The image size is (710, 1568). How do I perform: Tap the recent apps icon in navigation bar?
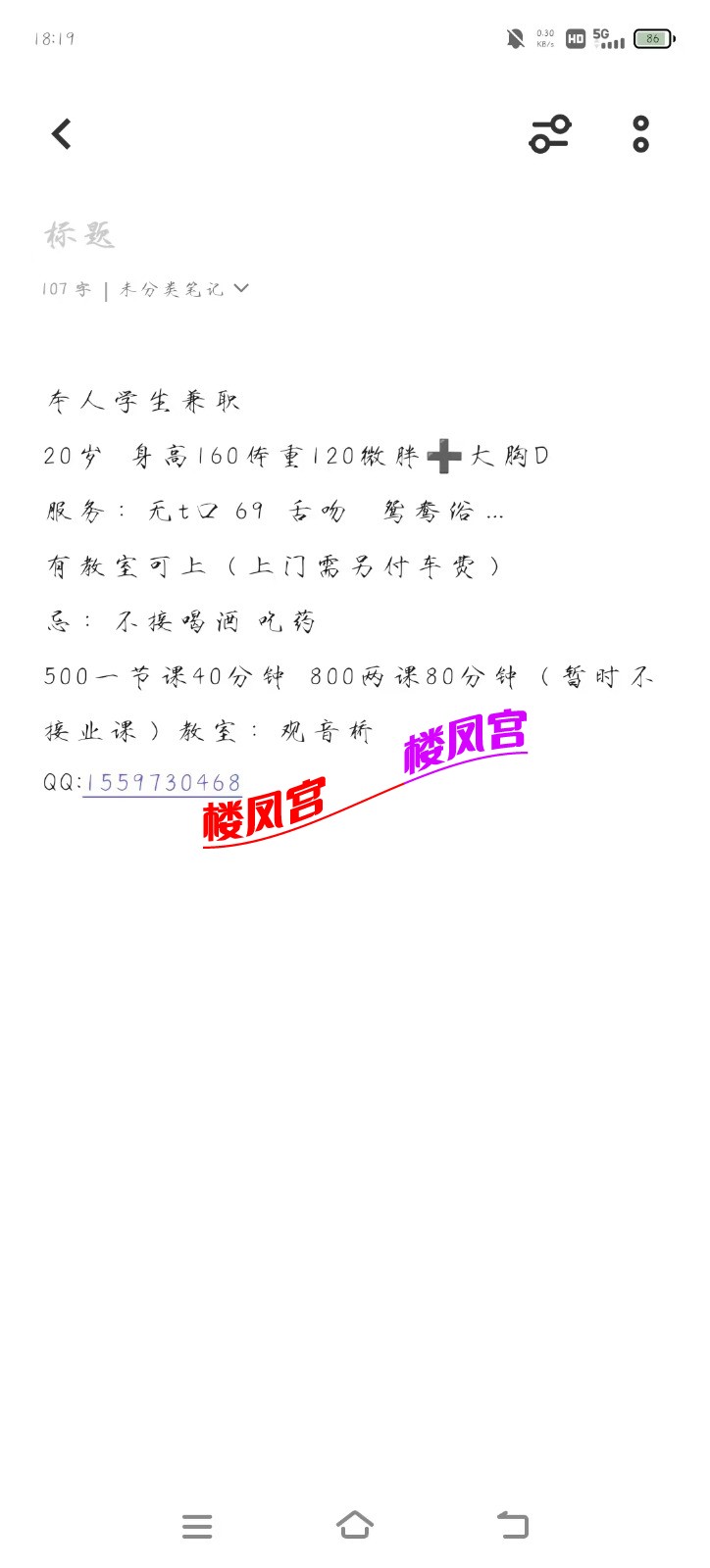click(x=197, y=1525)
